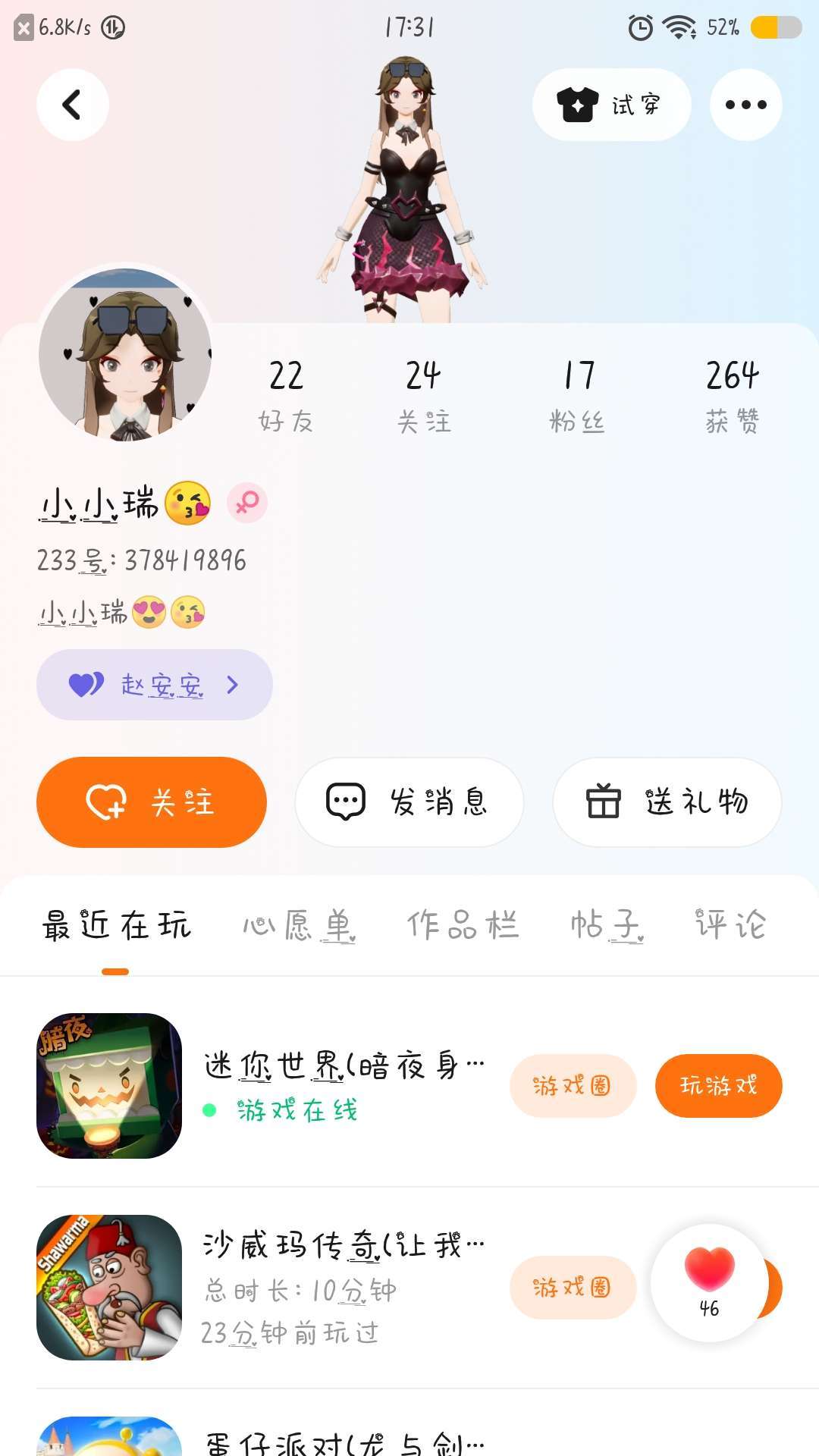This screenshot has width=819, height=1456.
Task: Switch to the 心愿单 tab
Action: click(x=300, y=926)
